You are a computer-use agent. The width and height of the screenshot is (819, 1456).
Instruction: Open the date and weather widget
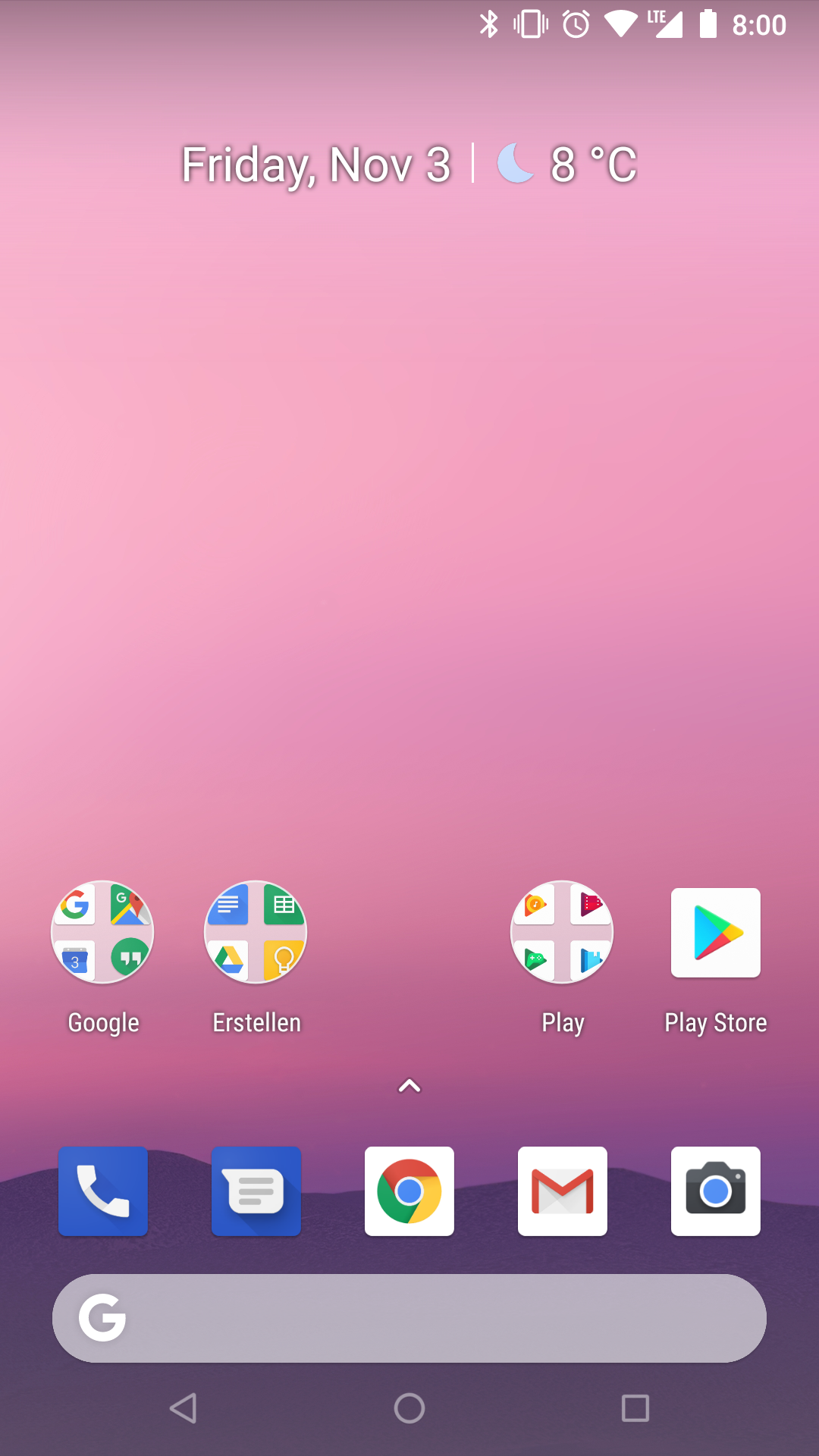click(409, 165)
